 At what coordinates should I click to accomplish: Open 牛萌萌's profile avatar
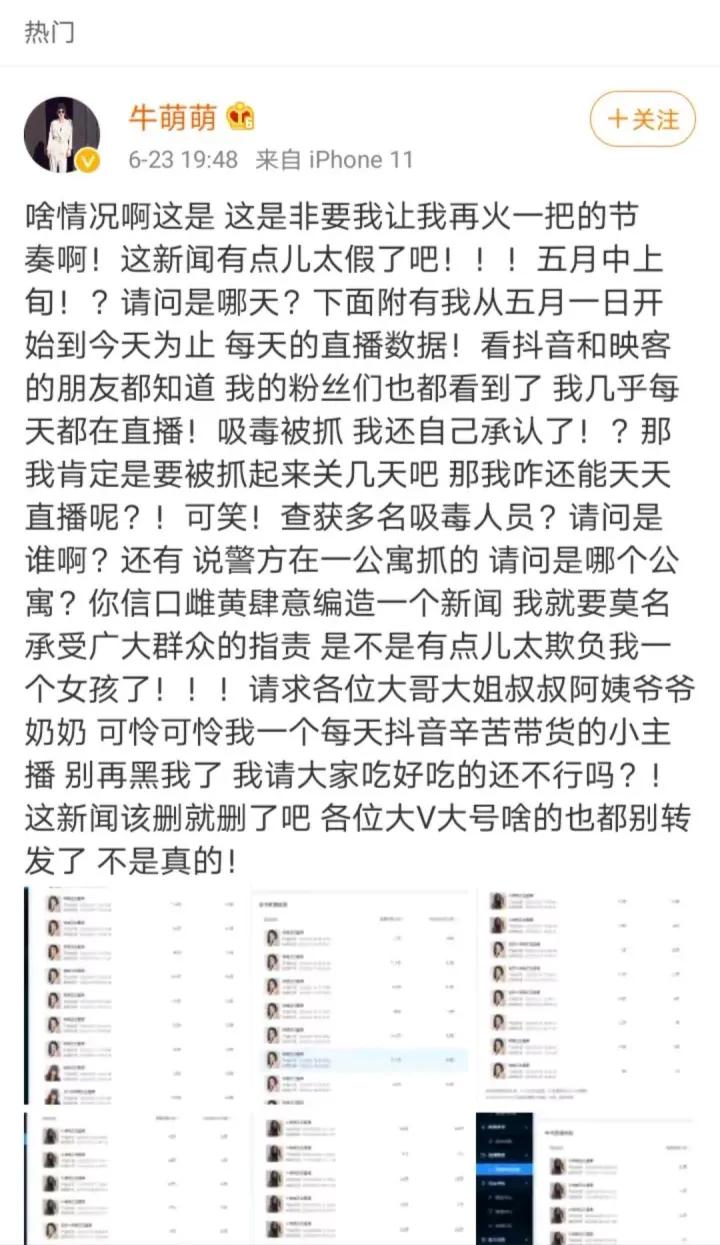(62, 135)
